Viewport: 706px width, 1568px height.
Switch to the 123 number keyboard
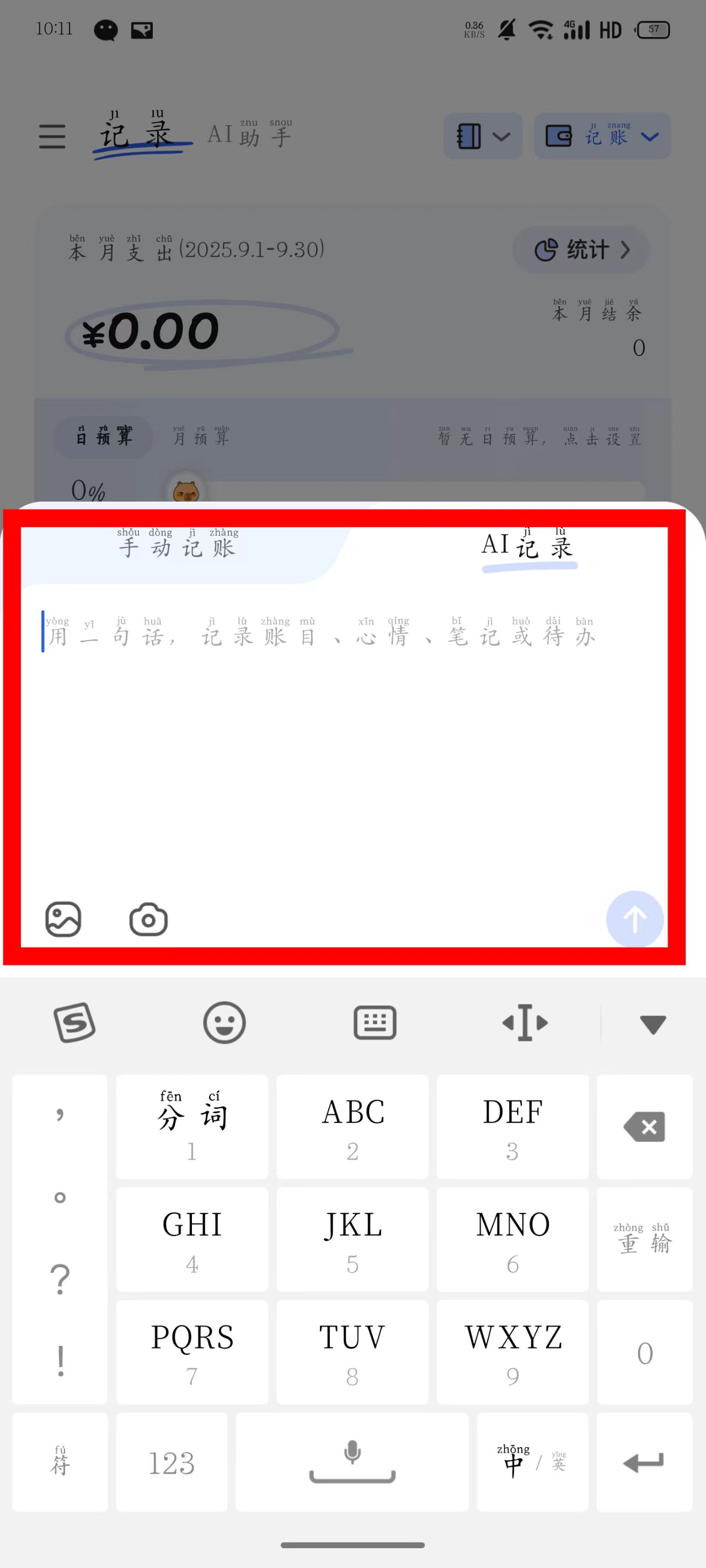(172, 1462)
